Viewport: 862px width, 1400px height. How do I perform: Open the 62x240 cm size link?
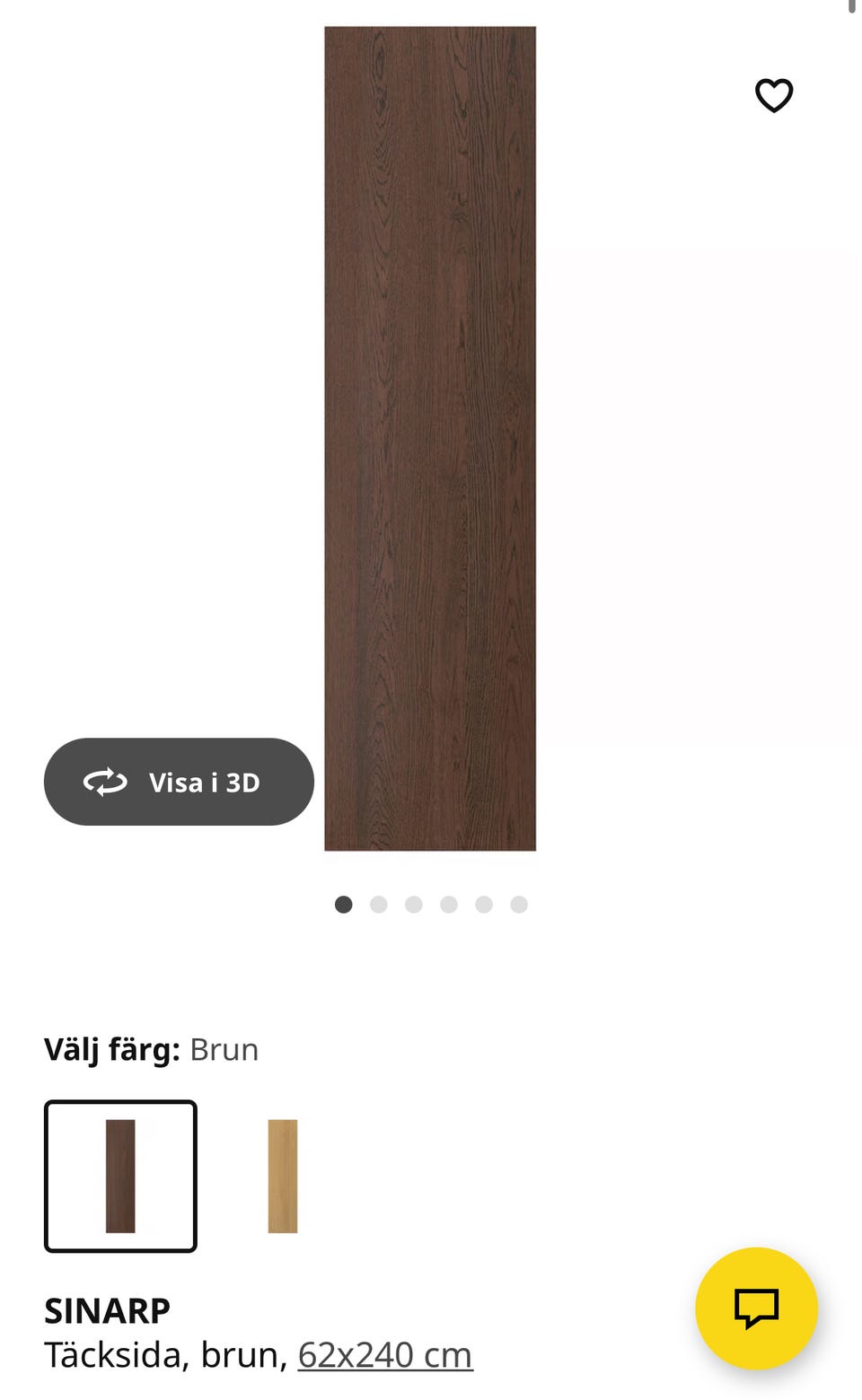383,1355
